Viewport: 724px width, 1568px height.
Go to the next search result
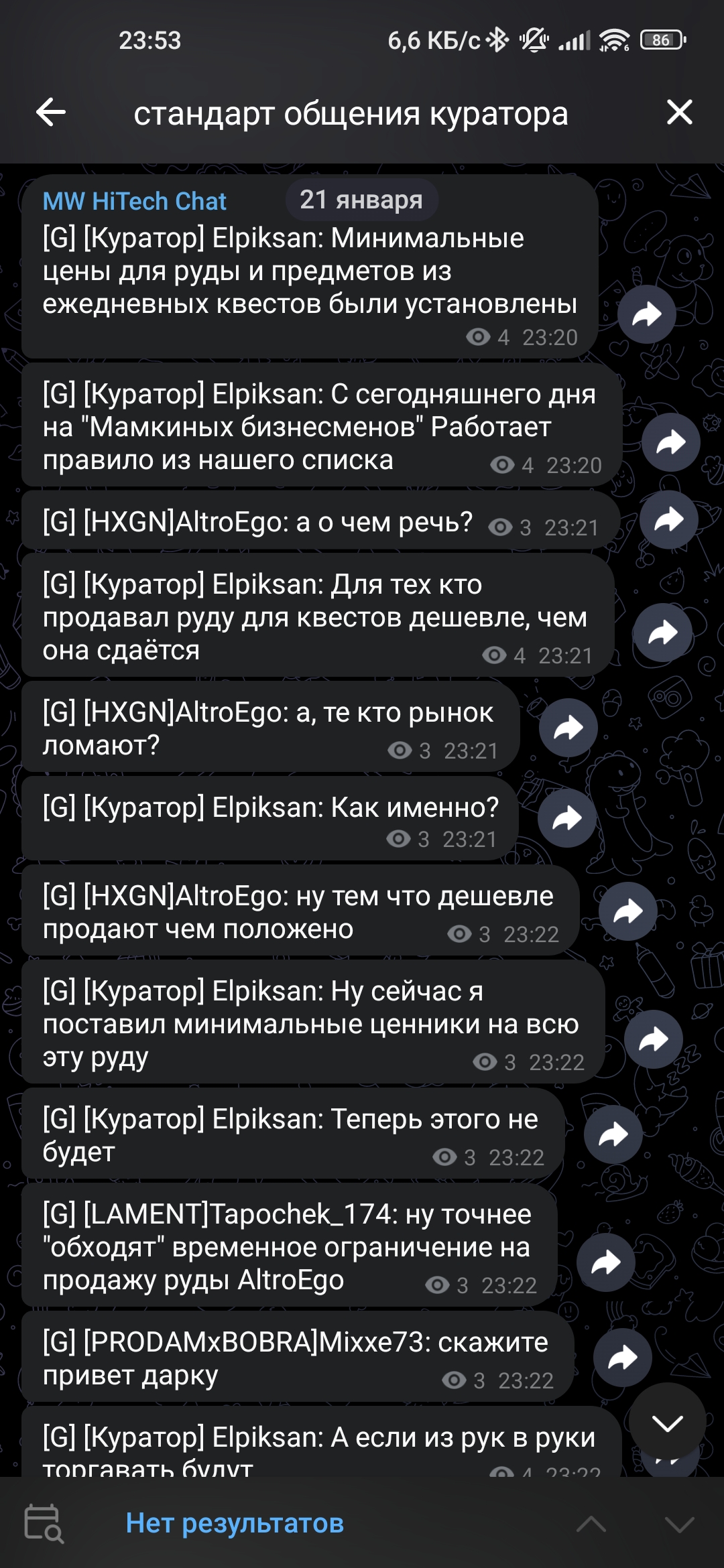pyautogui.click(x=680, y=1524)
